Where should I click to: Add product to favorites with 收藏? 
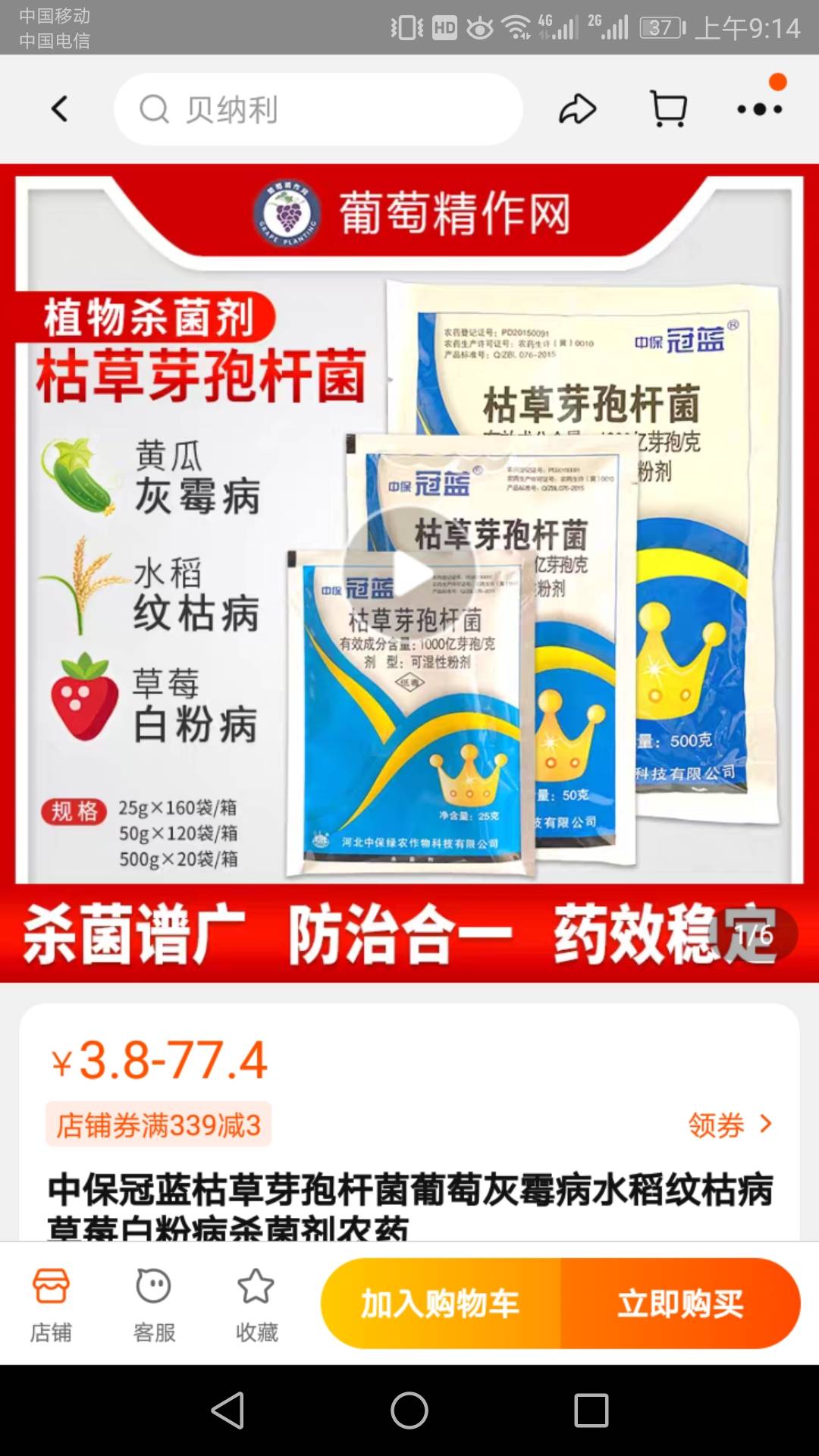[x=256, y=1304]
